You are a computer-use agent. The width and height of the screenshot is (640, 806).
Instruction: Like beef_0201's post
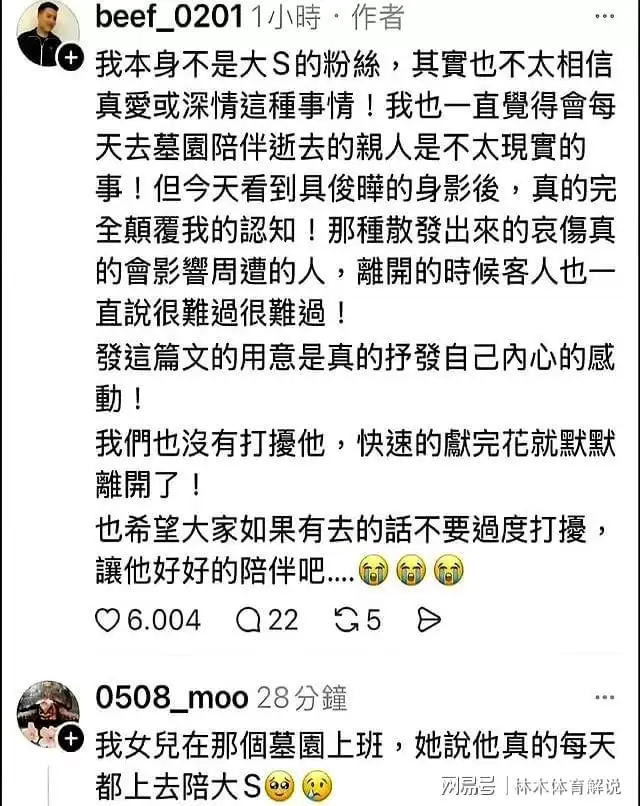[108, 620]
